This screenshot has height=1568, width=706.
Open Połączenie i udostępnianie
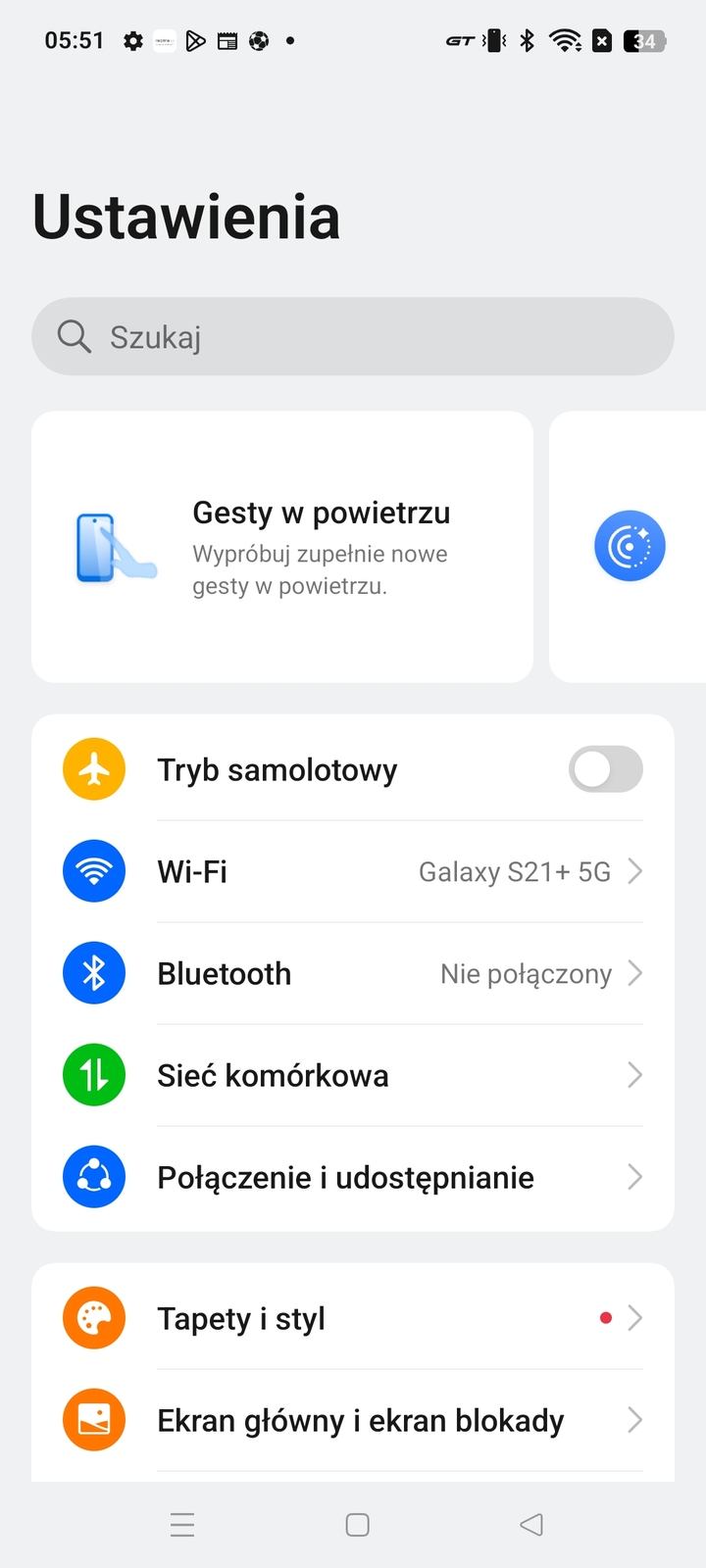tap(353, 1177)
